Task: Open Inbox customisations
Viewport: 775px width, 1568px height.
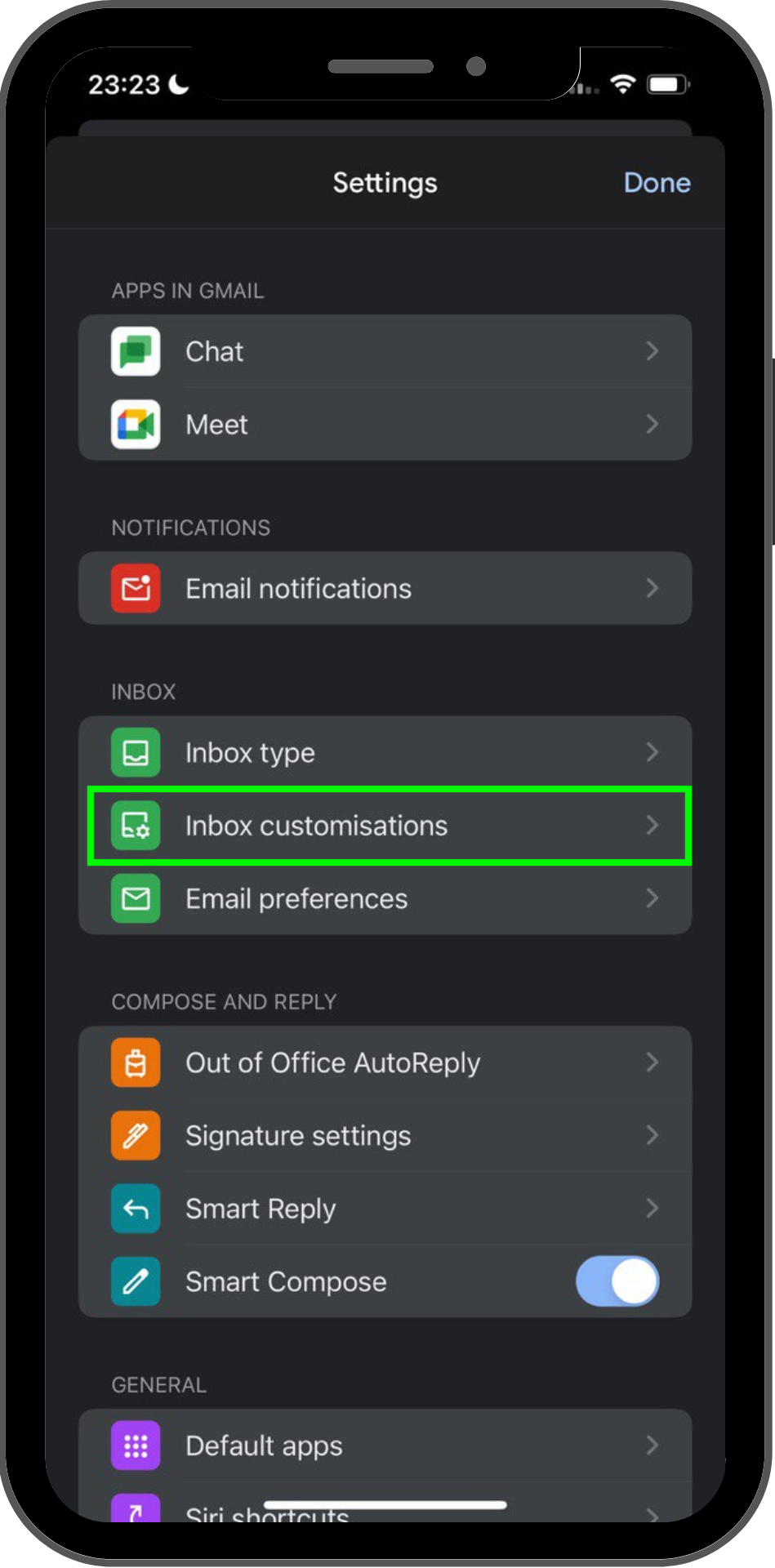Action: point(385,826)
